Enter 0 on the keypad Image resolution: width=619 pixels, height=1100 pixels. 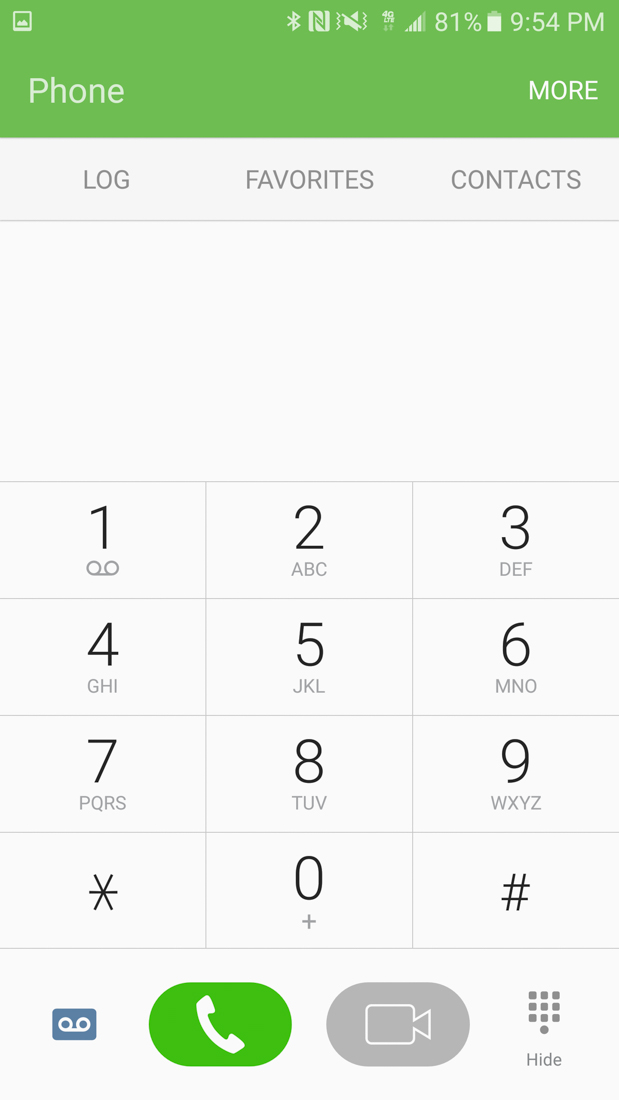pyautogui.click(x=309, y=891)
